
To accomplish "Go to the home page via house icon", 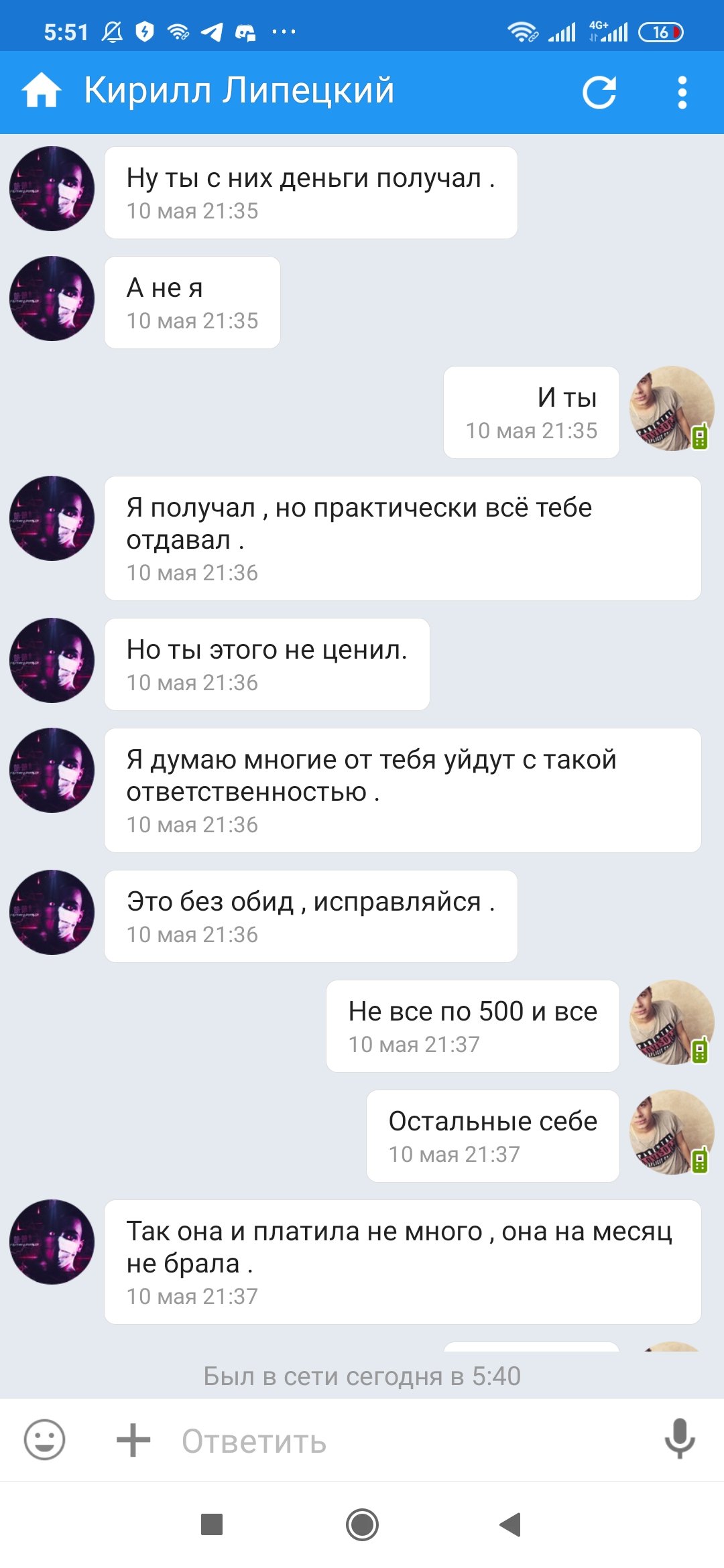I will 42,92.
